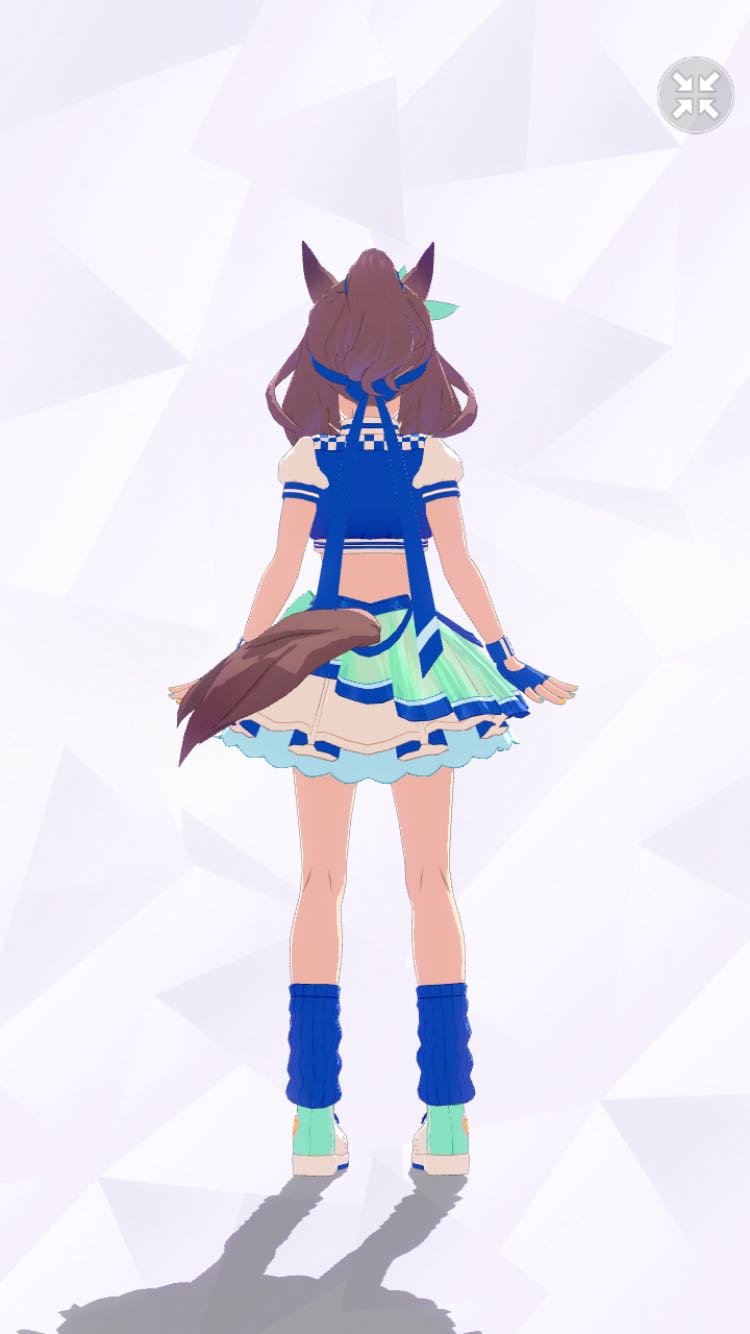This screenshot has height=1334, width=750.
Task: Exit the fullscreen character view
Action: point(695,95)
